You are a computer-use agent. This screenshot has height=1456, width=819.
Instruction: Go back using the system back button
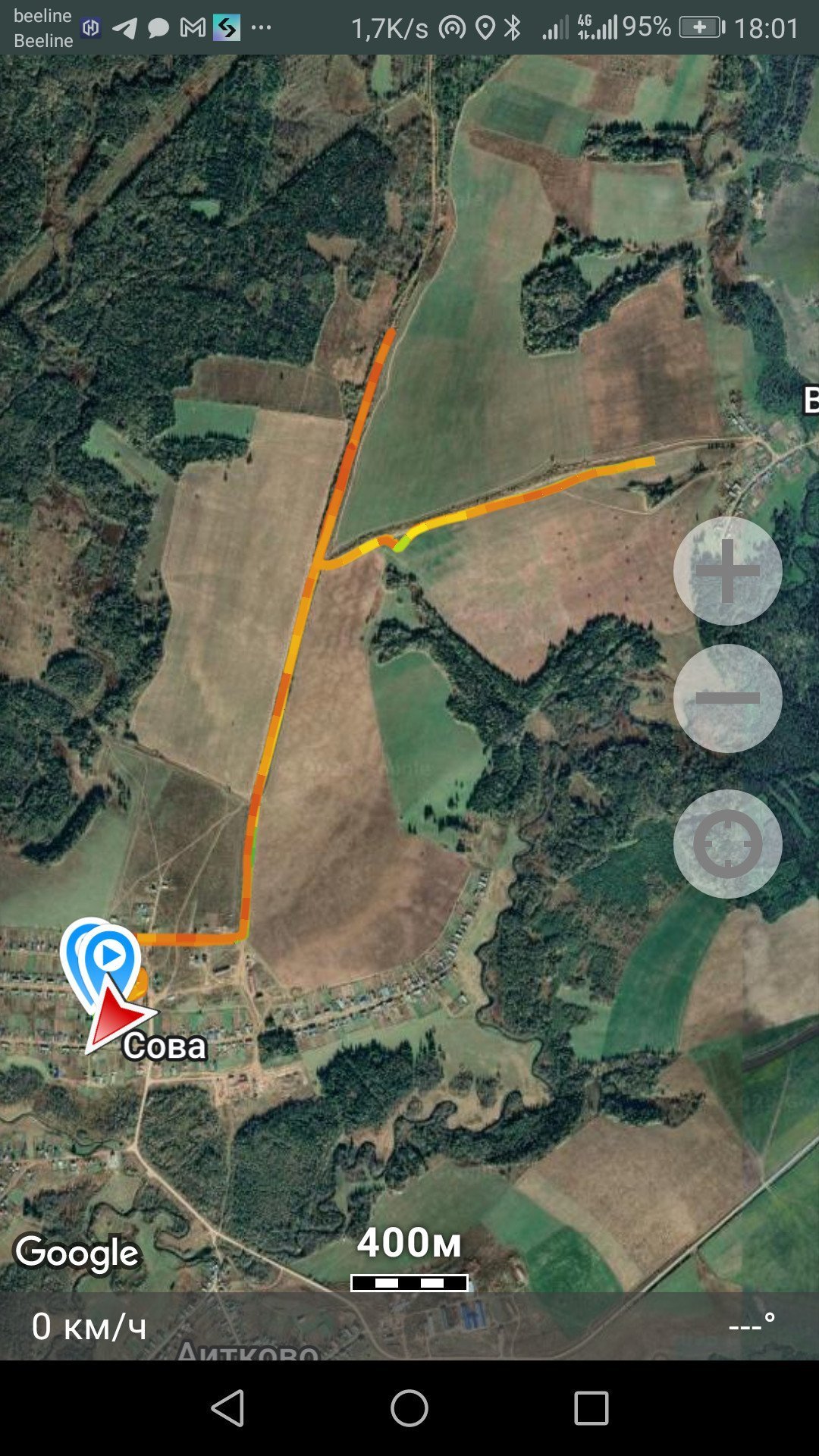coord(227,1408)
